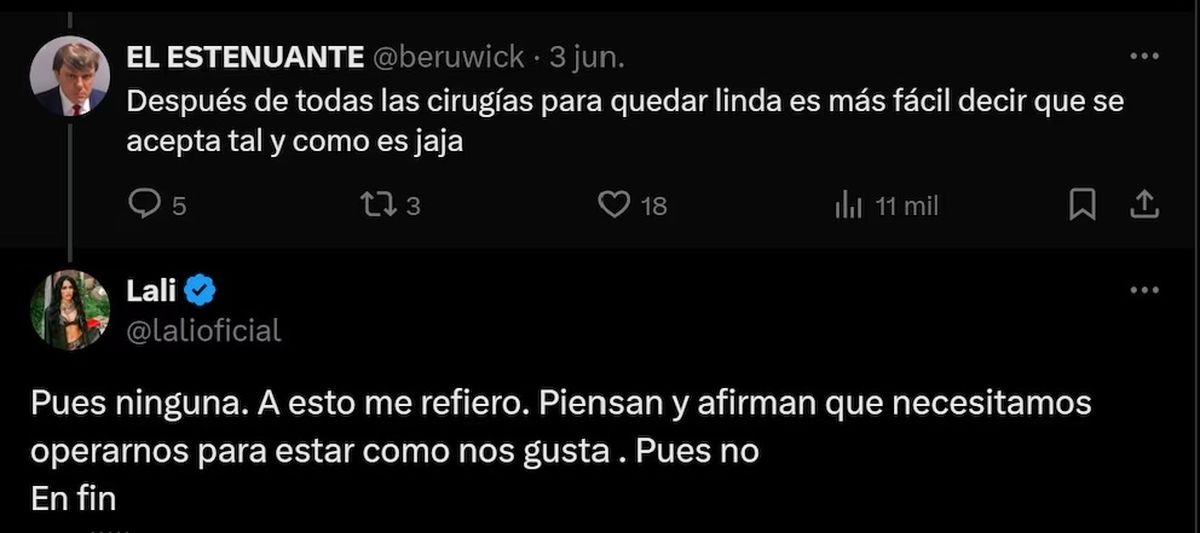The height and width of the screenshot is (533, 1200).
Task: Like the tweet by EL ESTENUANTE
Action: [x=612, y=205]
